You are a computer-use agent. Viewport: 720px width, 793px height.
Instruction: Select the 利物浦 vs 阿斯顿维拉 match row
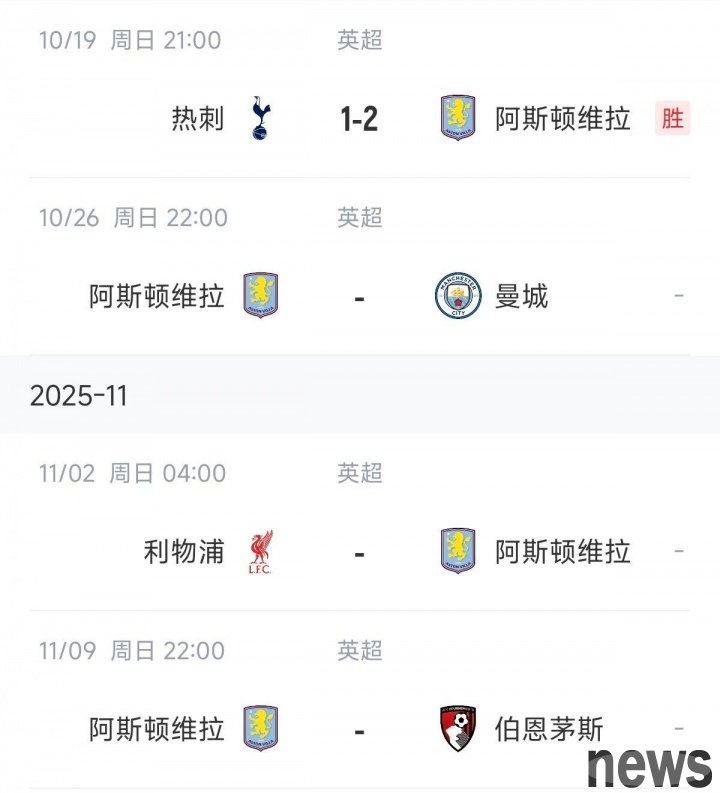coord(359,552)
